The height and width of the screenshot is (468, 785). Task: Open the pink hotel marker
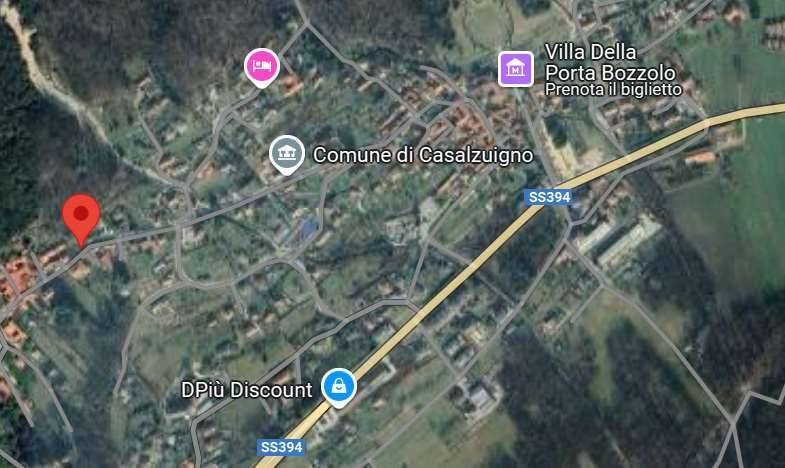click(x=261, y=66)
